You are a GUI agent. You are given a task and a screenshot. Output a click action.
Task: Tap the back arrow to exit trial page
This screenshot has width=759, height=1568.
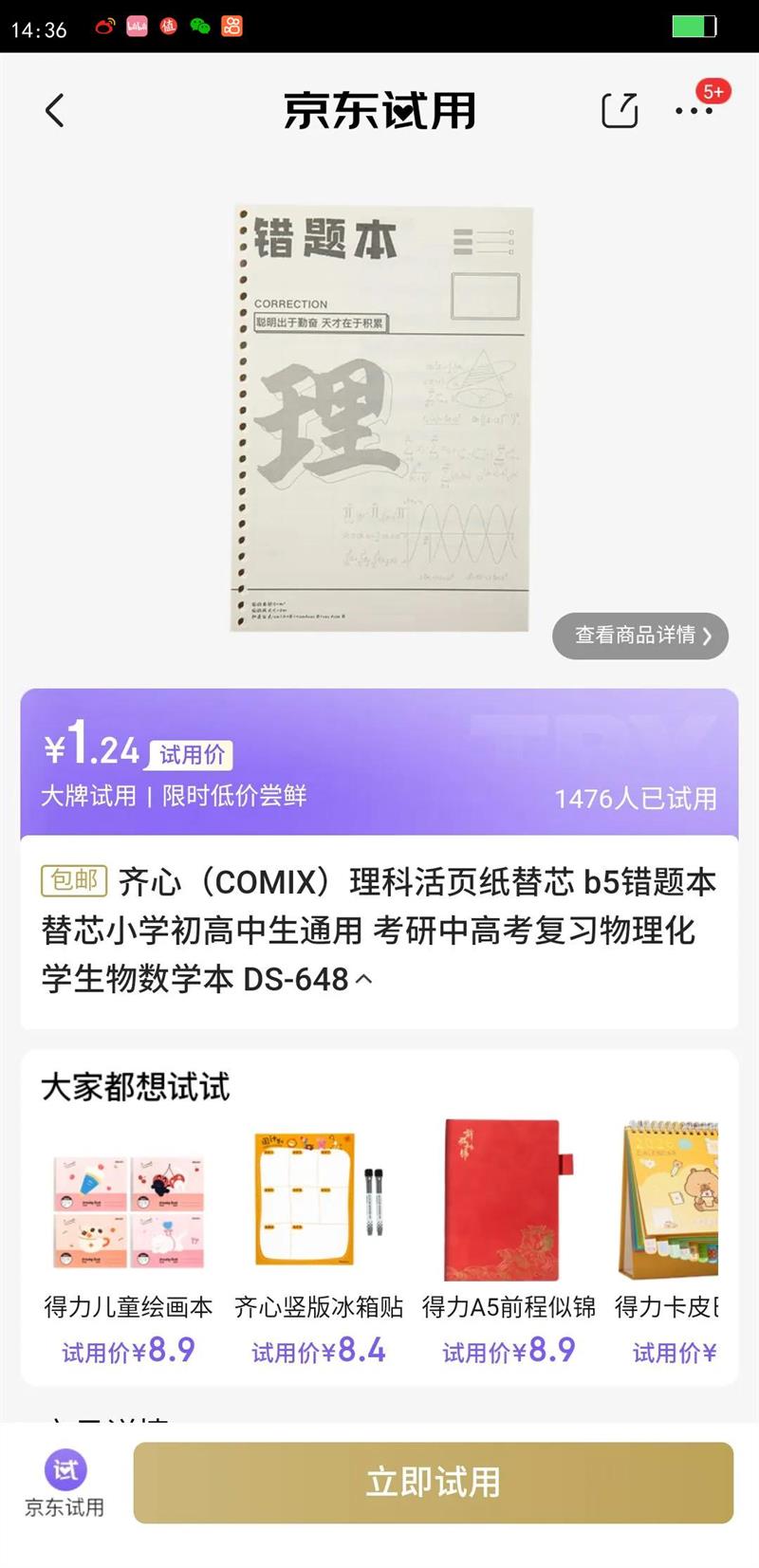click(x=54, y=109)
